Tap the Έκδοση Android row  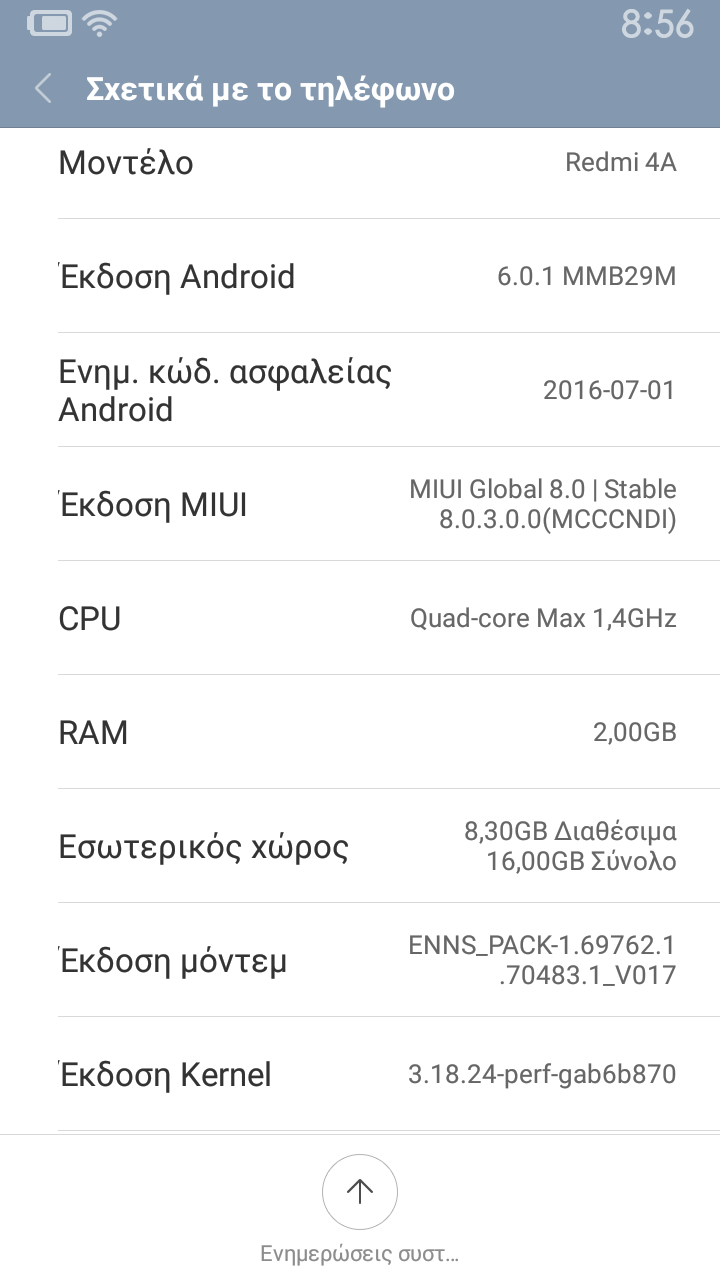click(x=360, y=276)
